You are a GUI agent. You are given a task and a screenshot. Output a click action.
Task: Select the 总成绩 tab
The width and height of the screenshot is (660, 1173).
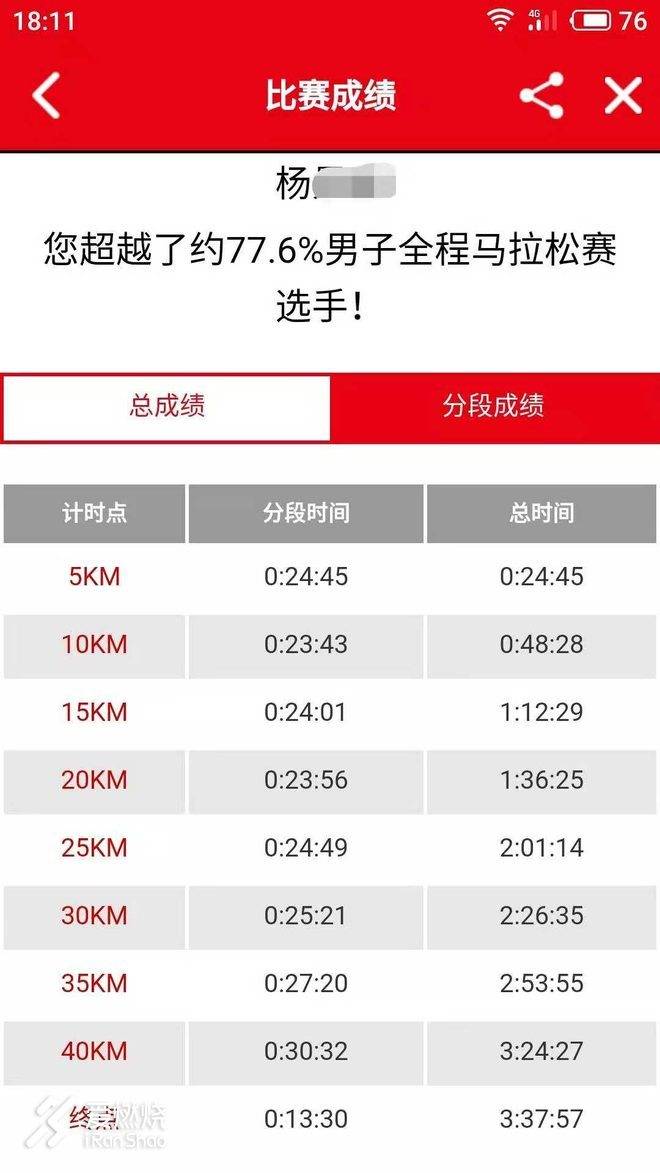click(x=167, y=407)
